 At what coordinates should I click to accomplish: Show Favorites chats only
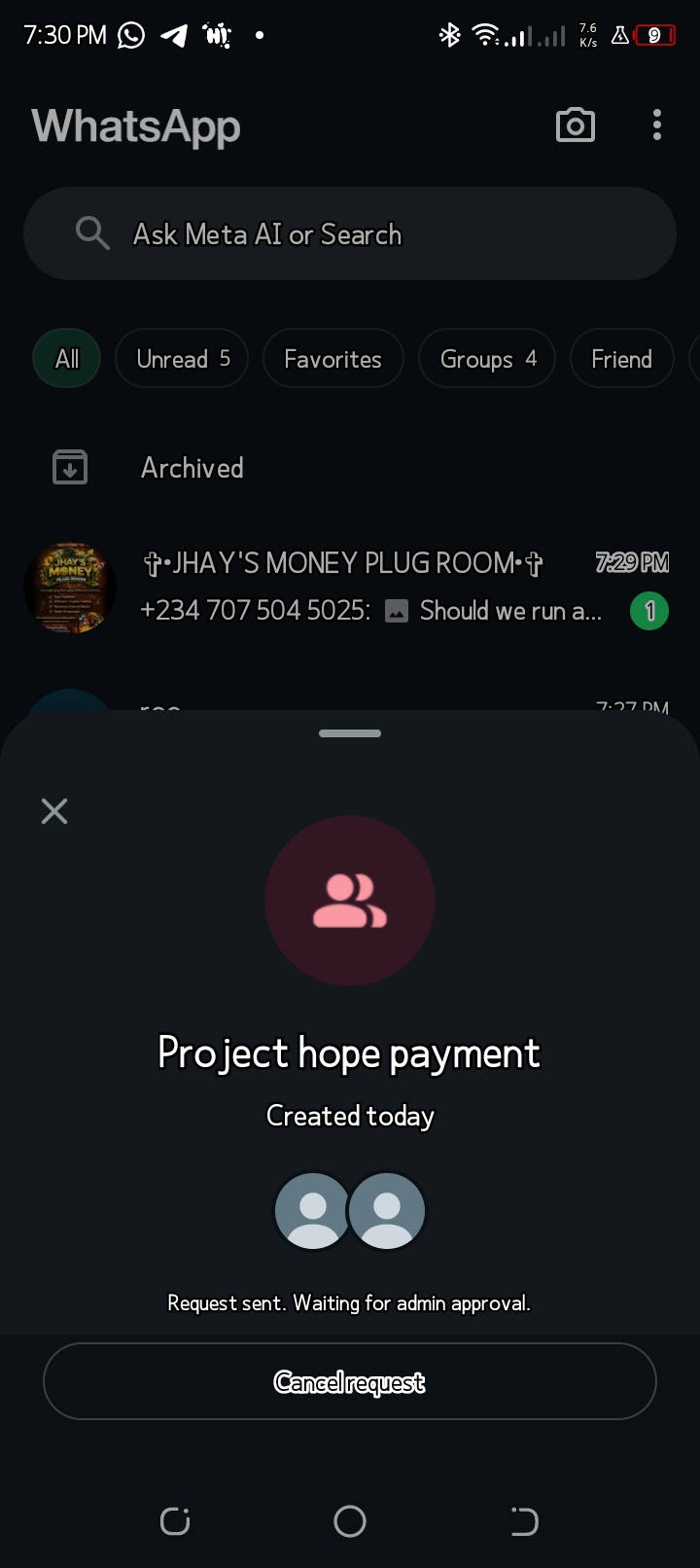[x=332, y=359]
